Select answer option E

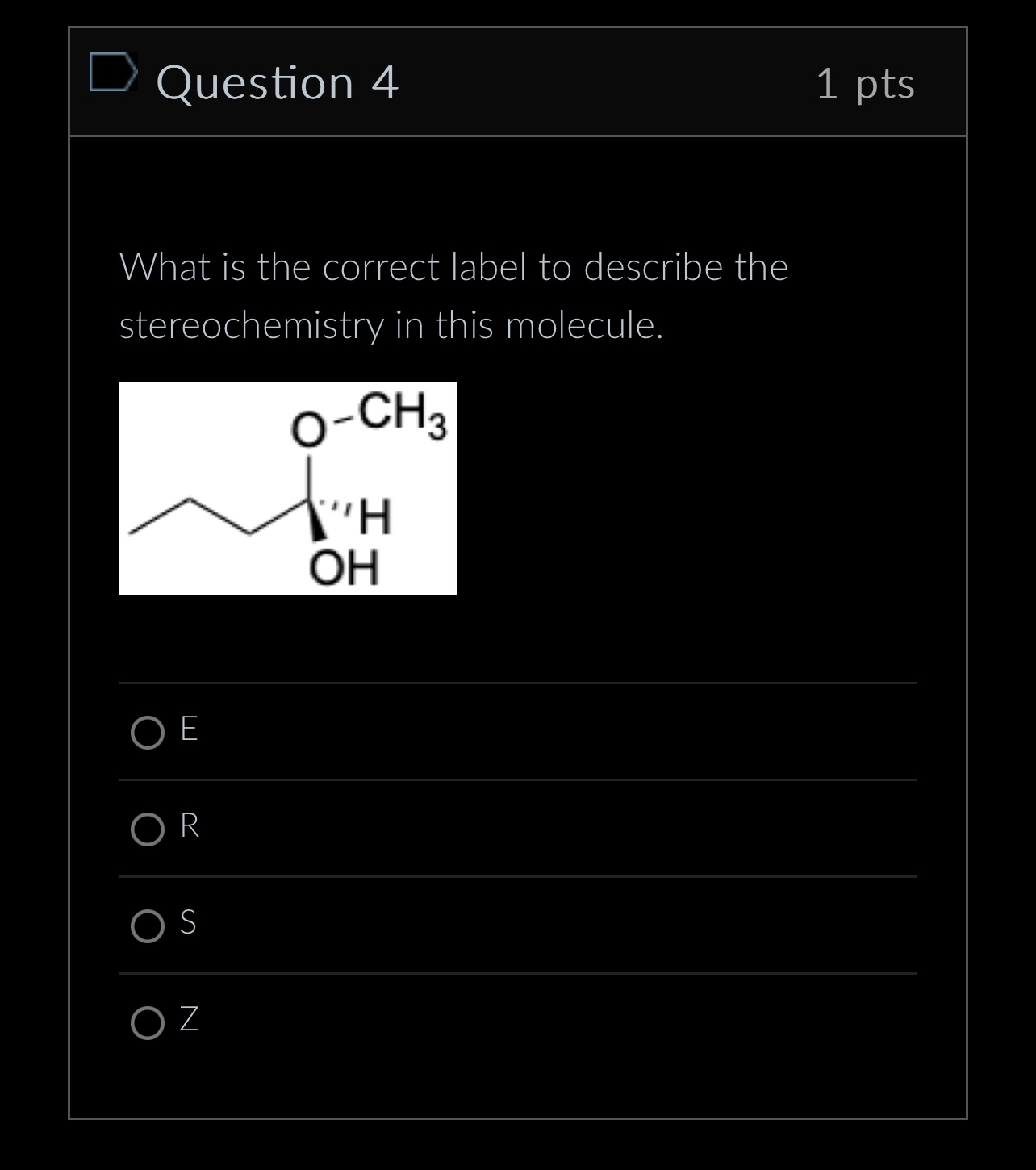[x=148, y=733]
